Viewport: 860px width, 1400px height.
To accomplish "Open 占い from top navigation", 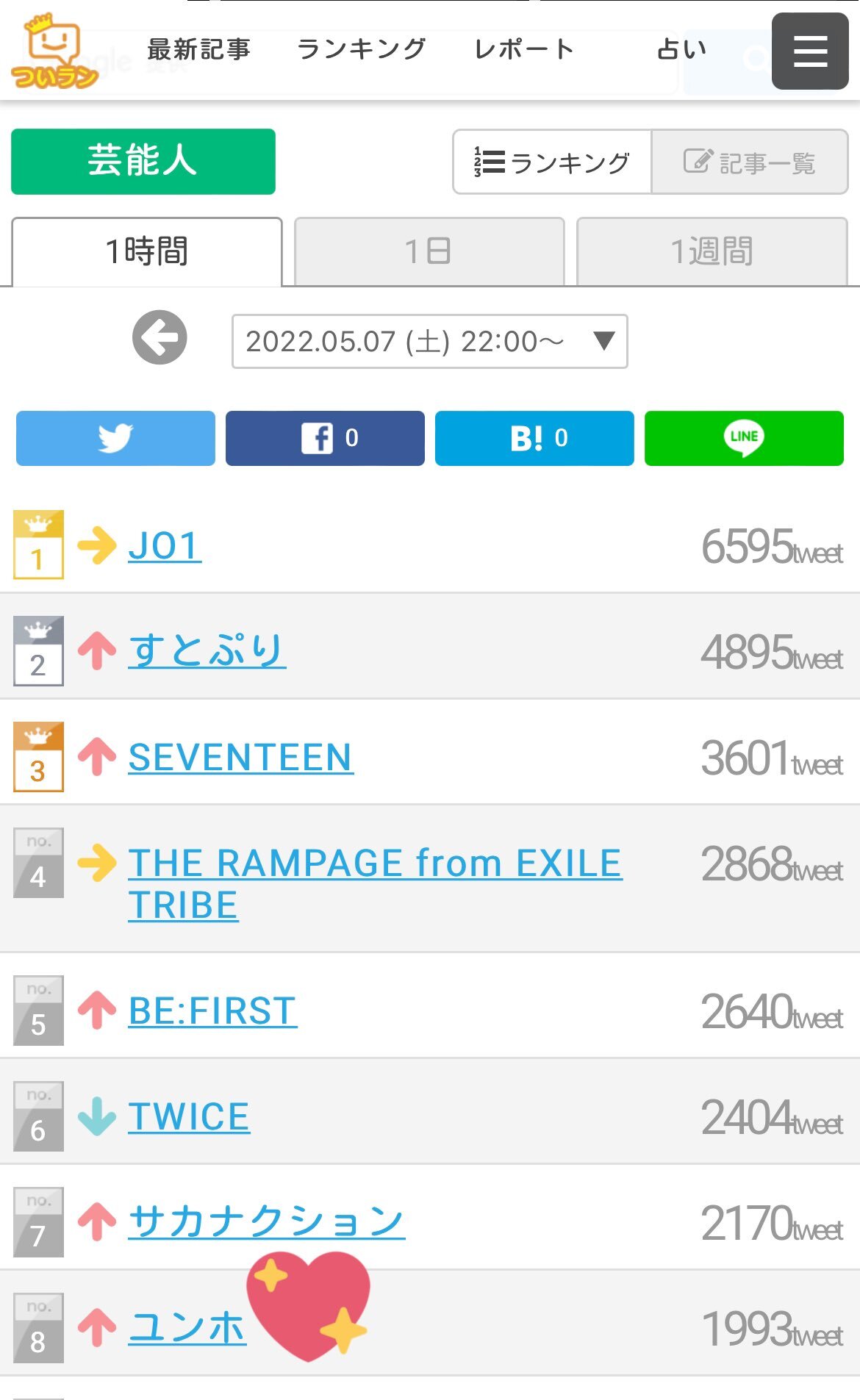I will pyautogui.click(x=682, y=49).
